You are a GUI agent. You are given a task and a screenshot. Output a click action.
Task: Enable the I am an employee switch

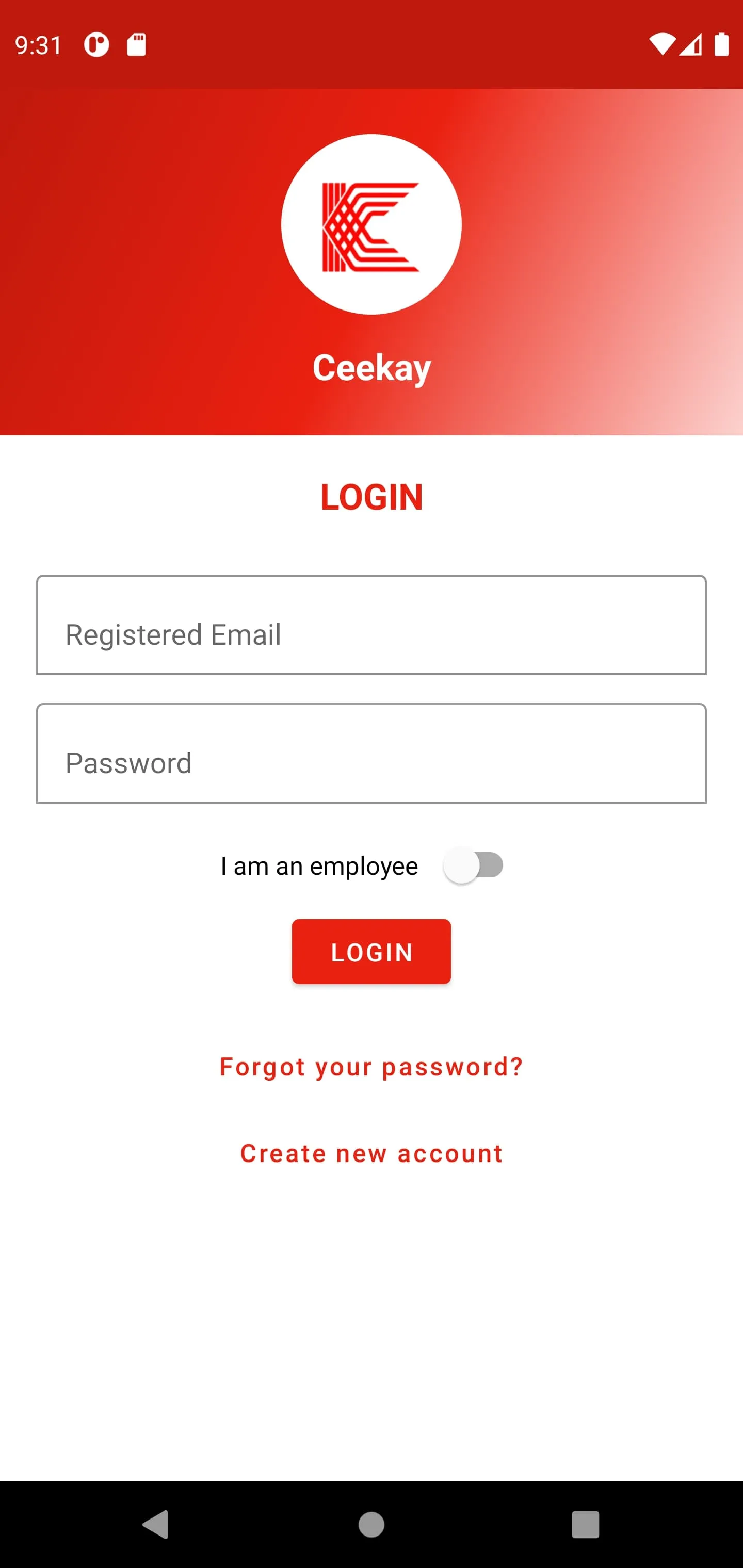coord(473,865)
